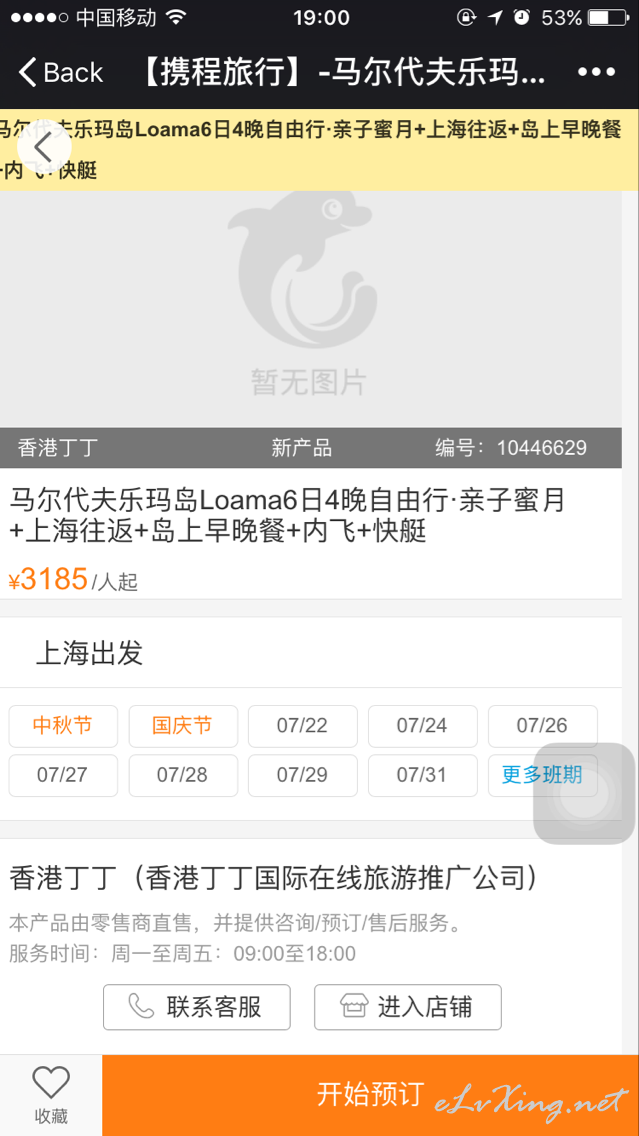Contact customer service via 联系客服
Screen dimensions: 639x1136
[196, 1007]
